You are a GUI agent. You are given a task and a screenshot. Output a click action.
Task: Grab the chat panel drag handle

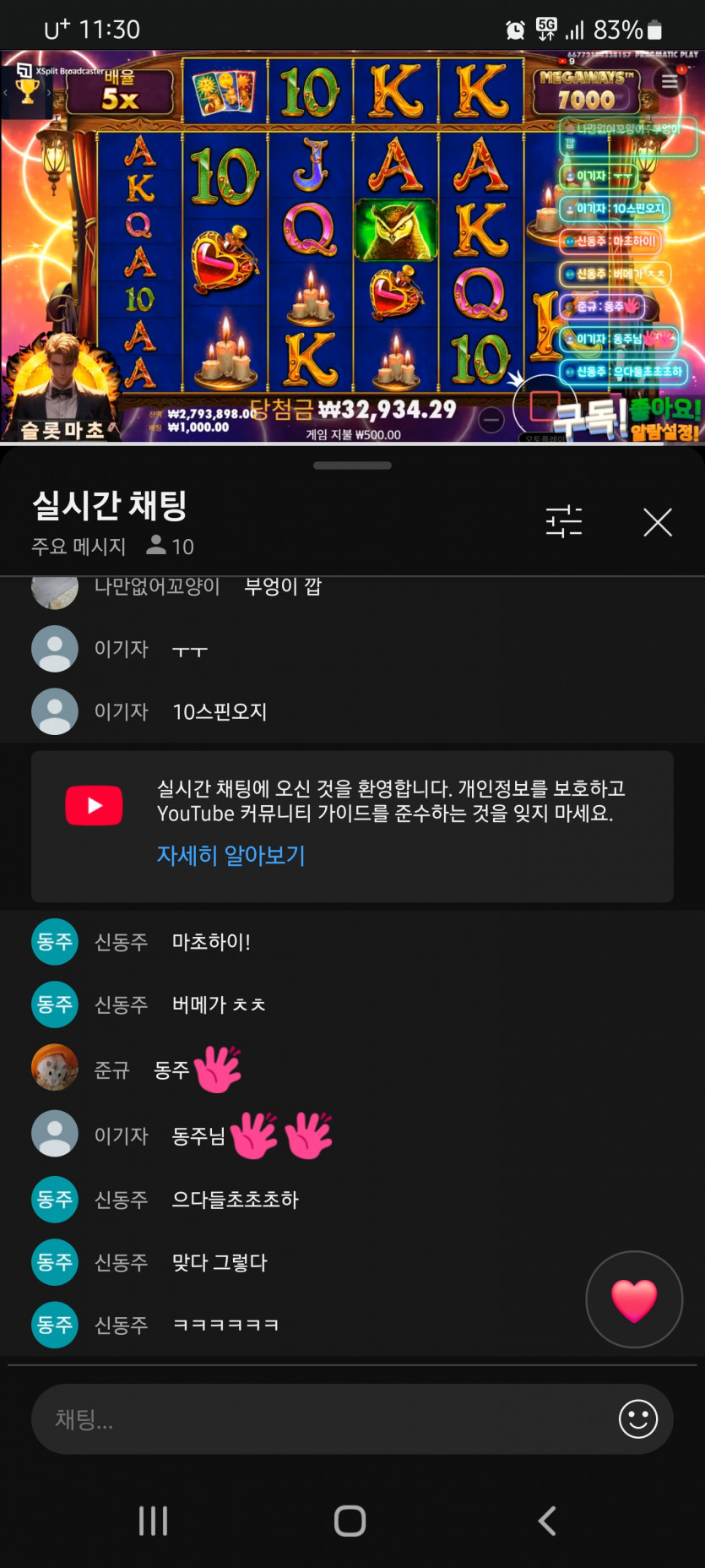point(352,465)
